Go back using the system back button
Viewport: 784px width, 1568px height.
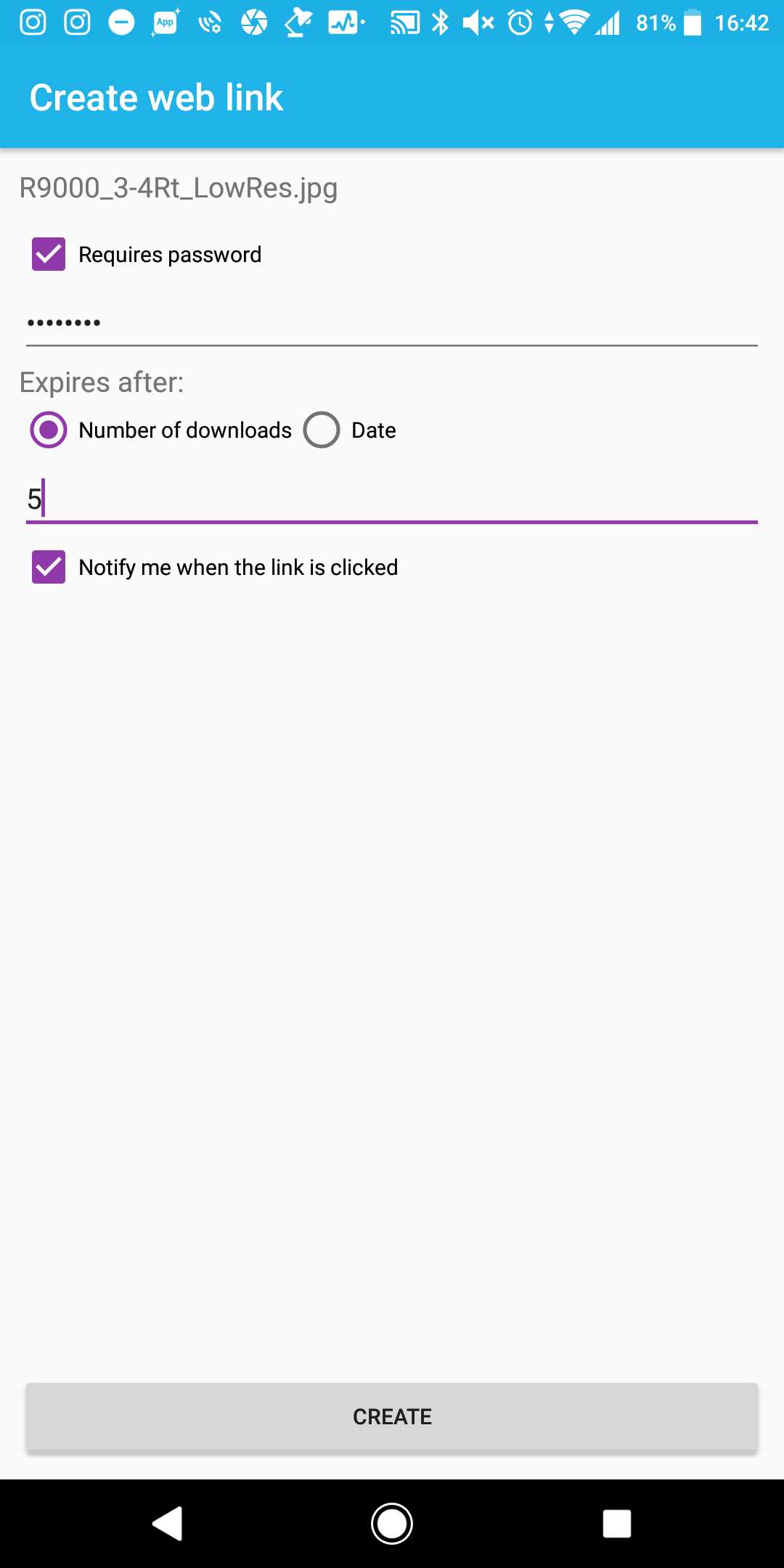point(167,1523)
